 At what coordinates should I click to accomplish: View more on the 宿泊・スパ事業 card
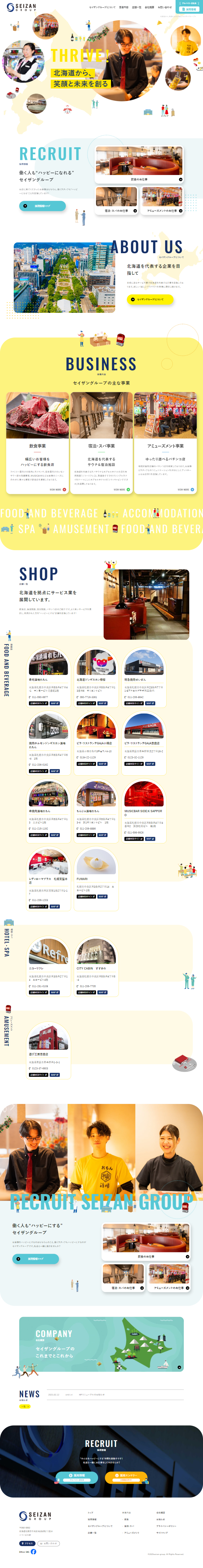click(122, 489)
